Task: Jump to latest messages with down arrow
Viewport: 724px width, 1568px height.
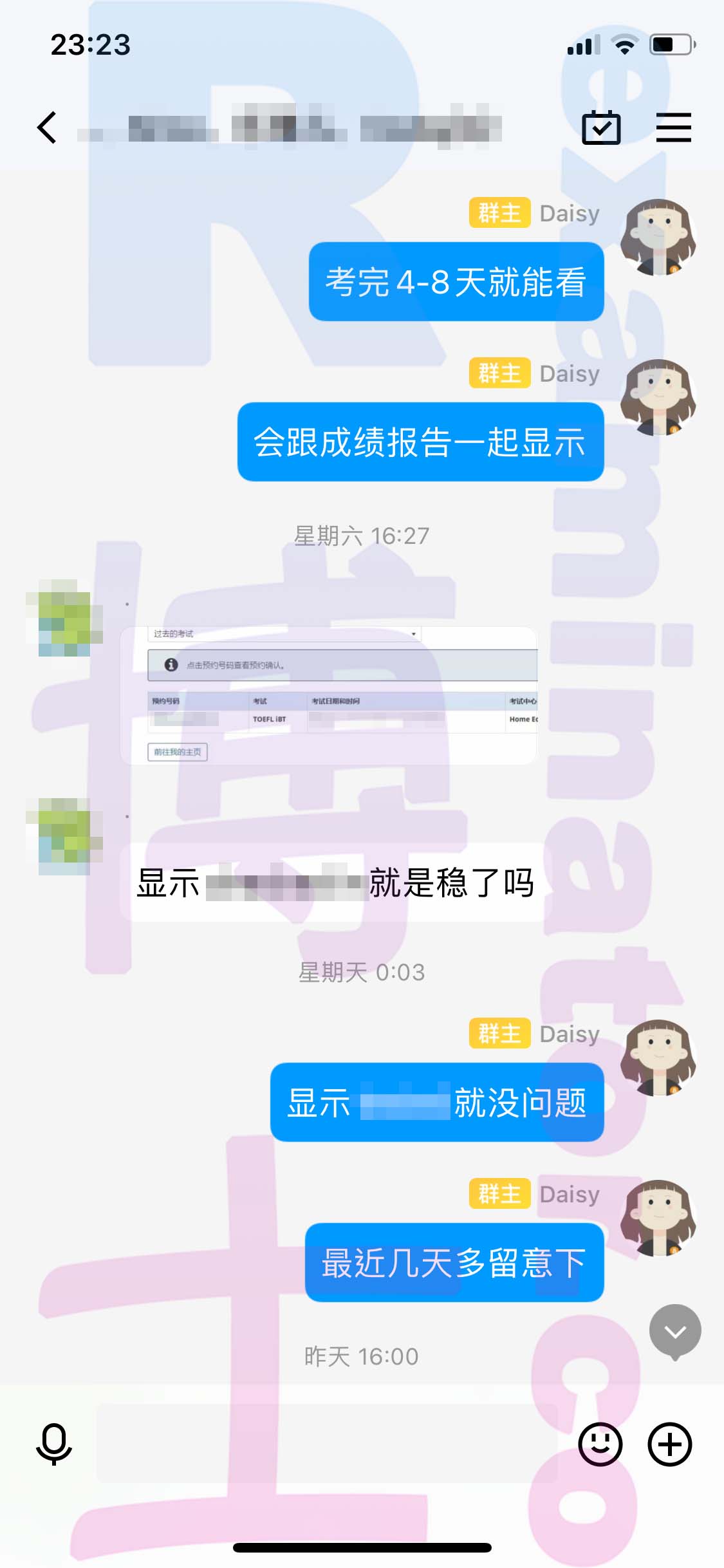Action: pos(675,1332)
